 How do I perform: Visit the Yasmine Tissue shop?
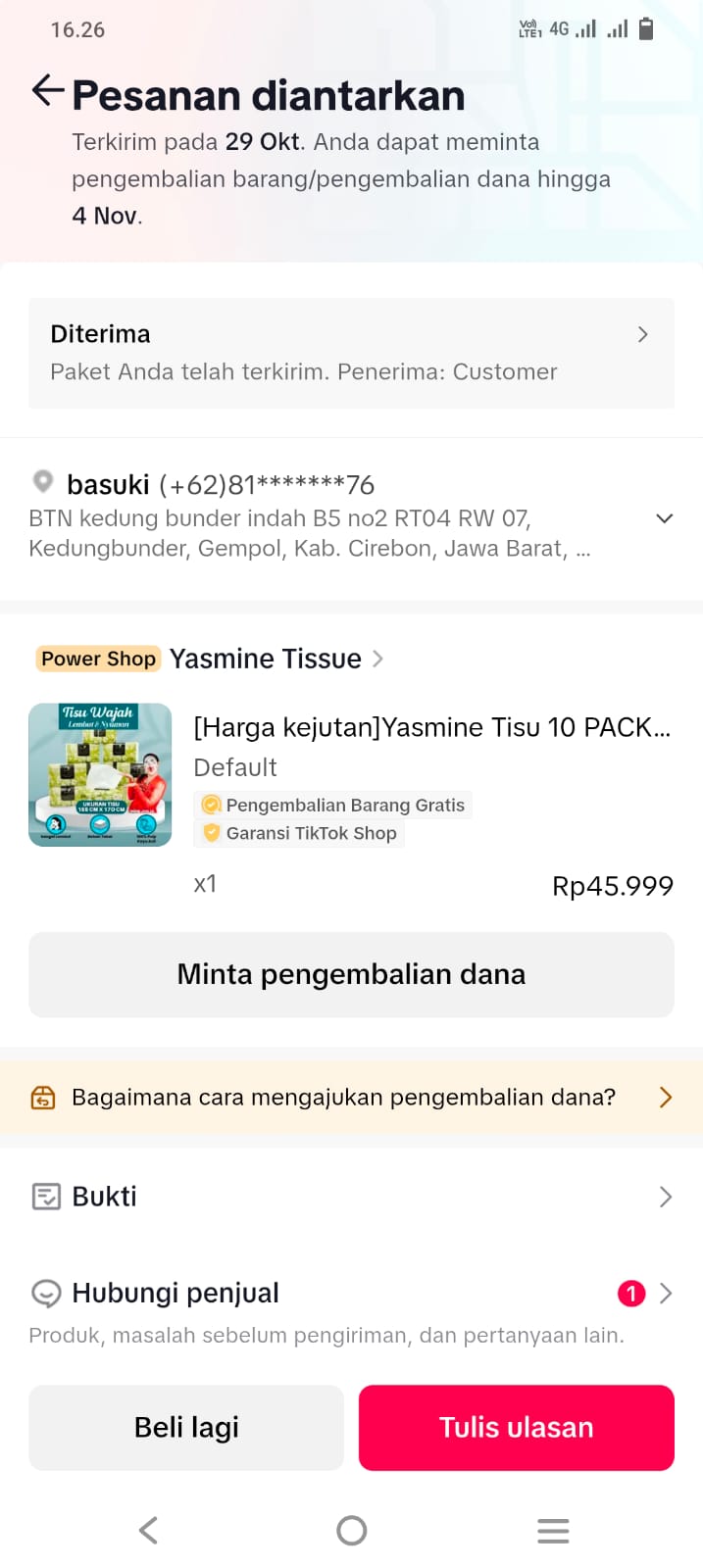[x=265, y=659]
